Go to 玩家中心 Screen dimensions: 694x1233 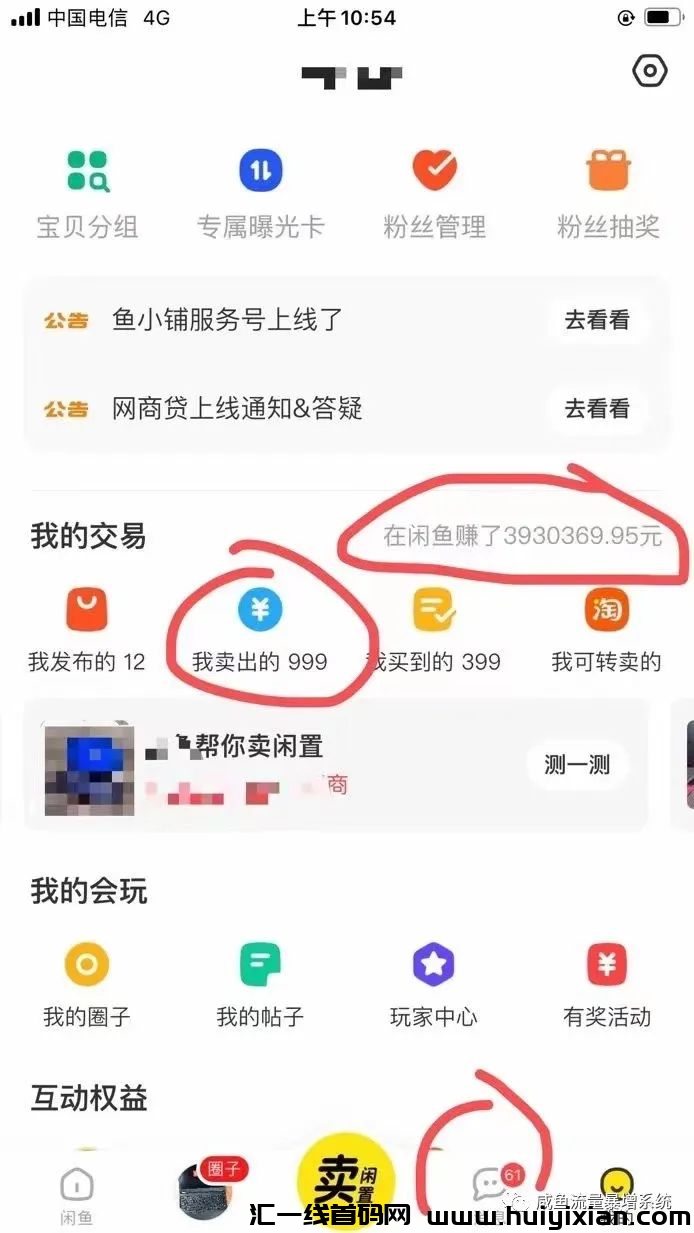[x=434, y=985]
